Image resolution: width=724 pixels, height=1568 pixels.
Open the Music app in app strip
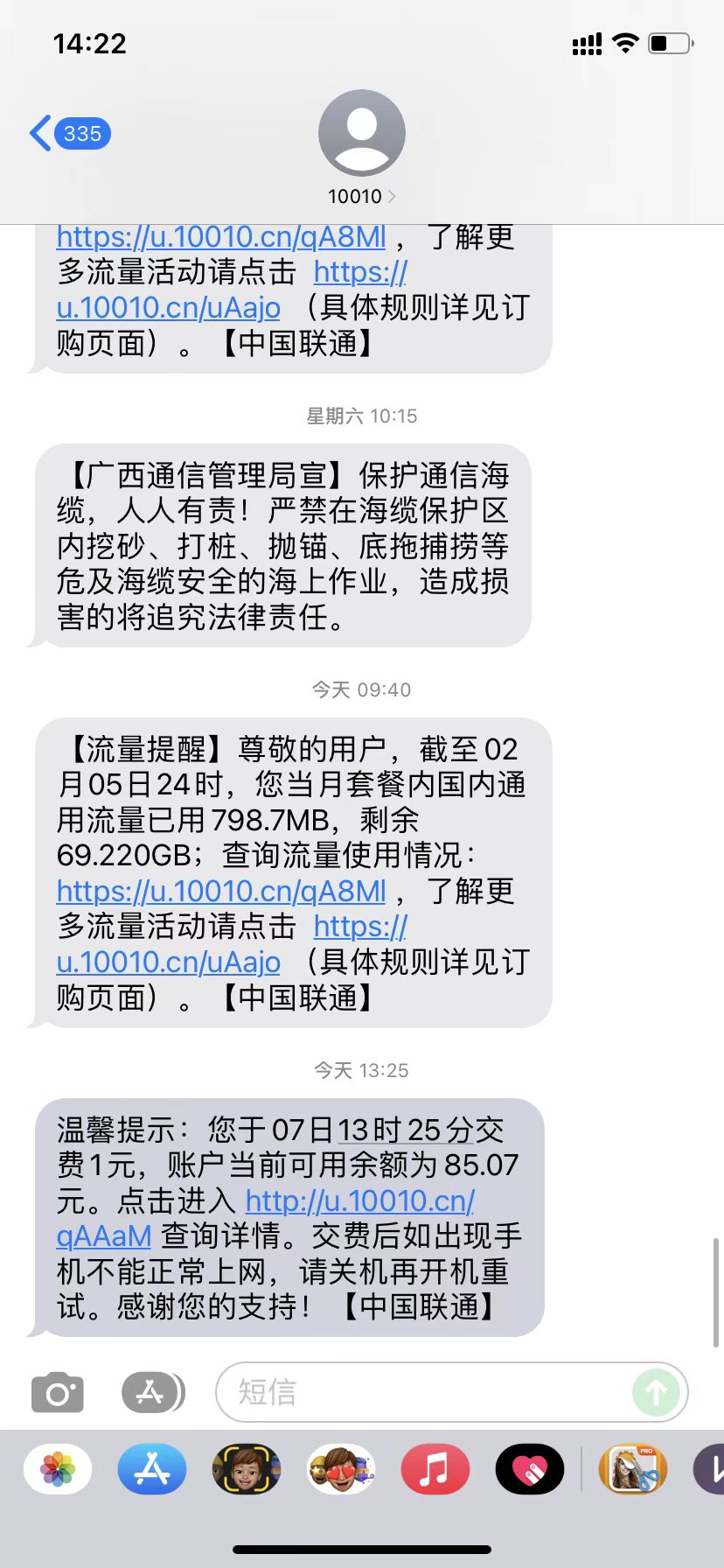[435, 1469]
